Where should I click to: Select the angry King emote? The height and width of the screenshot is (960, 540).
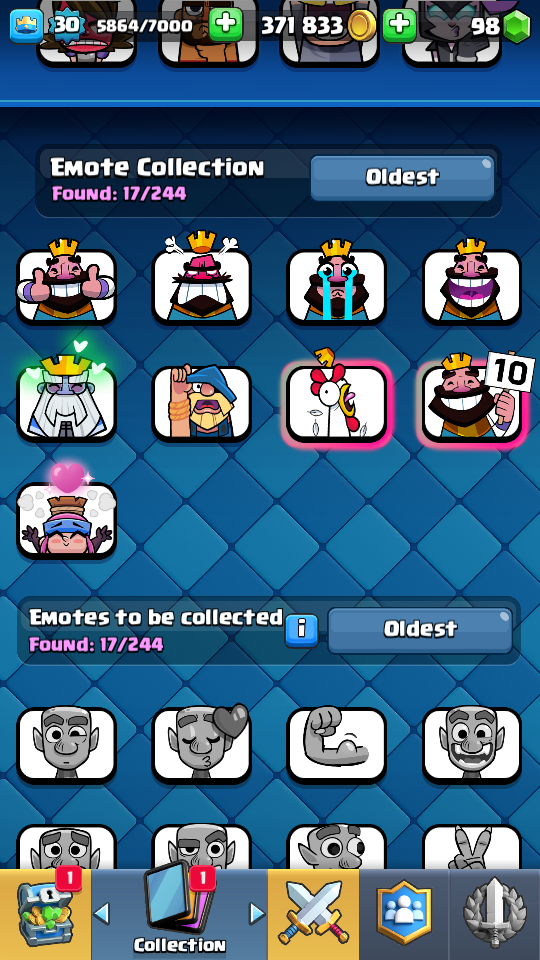201,280
